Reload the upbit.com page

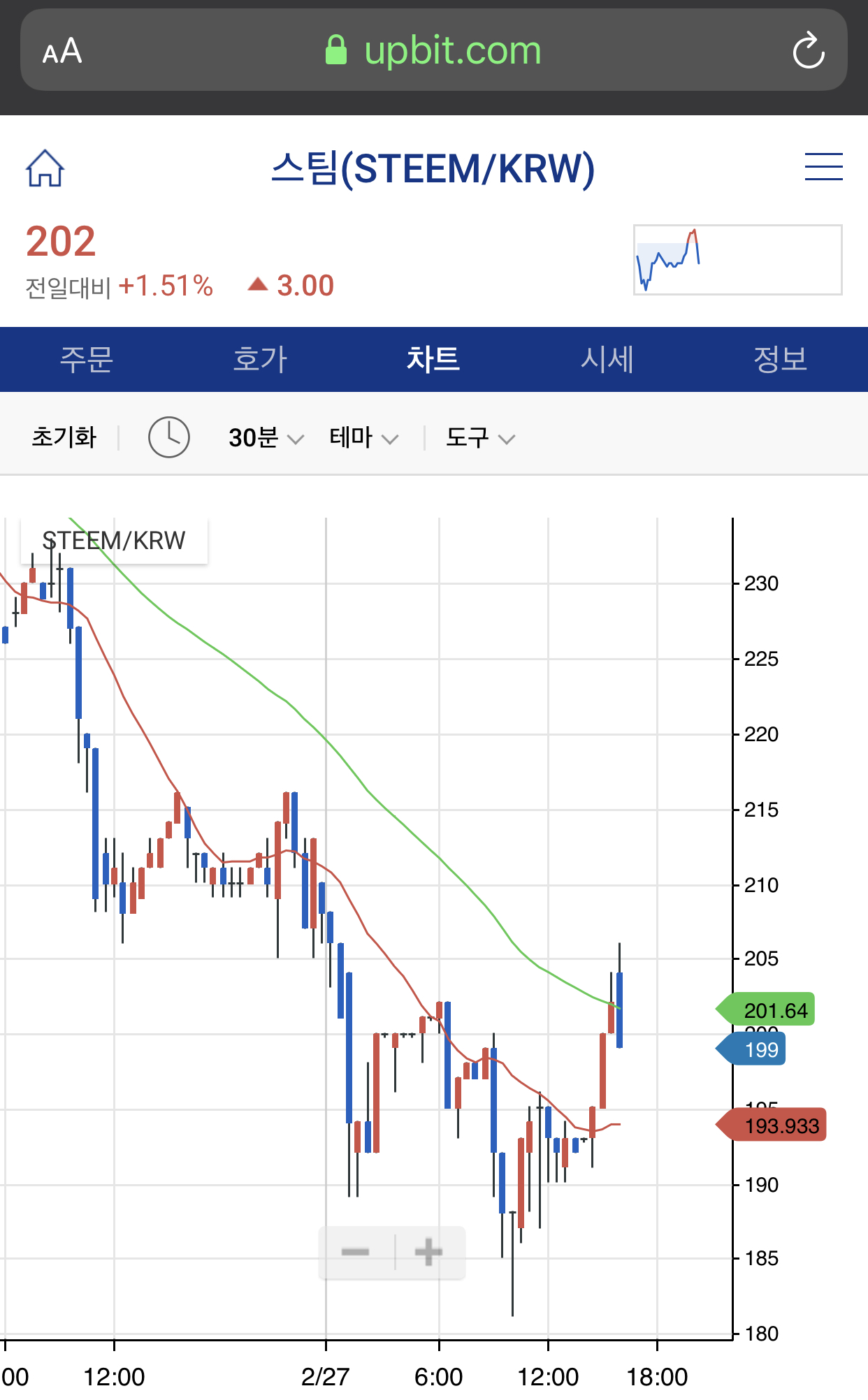809,50
